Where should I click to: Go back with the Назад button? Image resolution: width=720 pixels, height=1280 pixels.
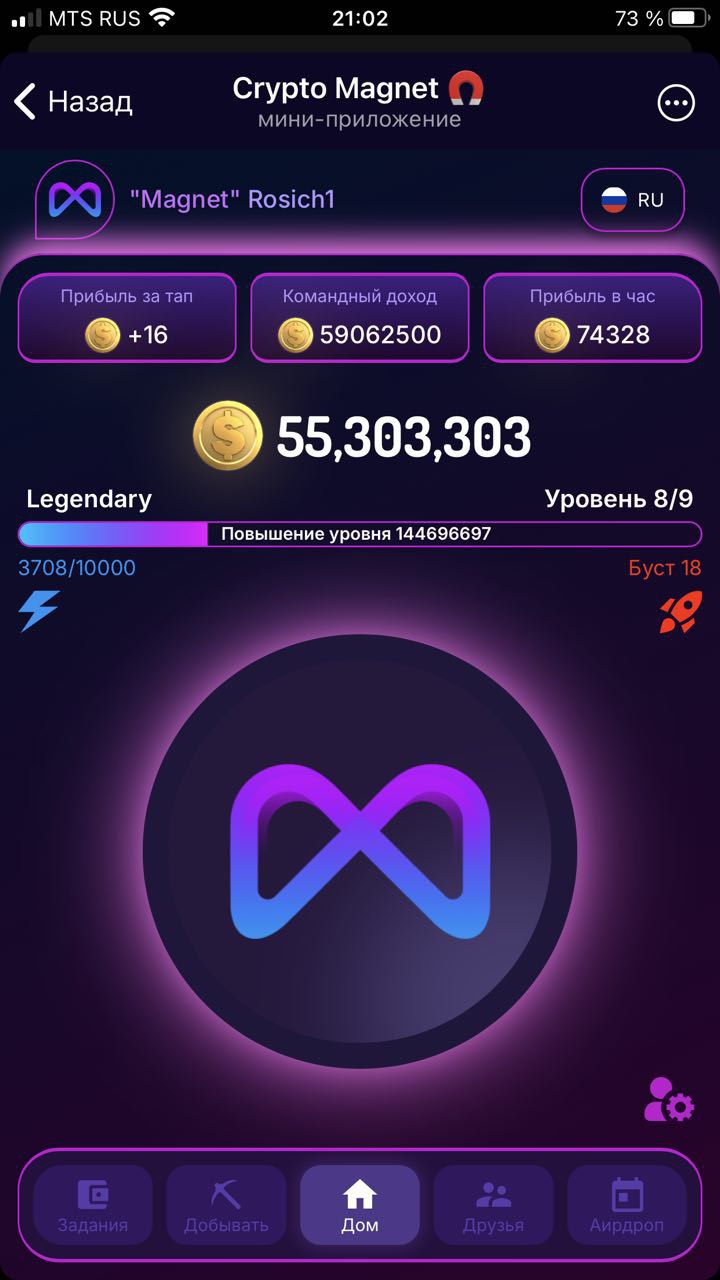pos(72,101)
